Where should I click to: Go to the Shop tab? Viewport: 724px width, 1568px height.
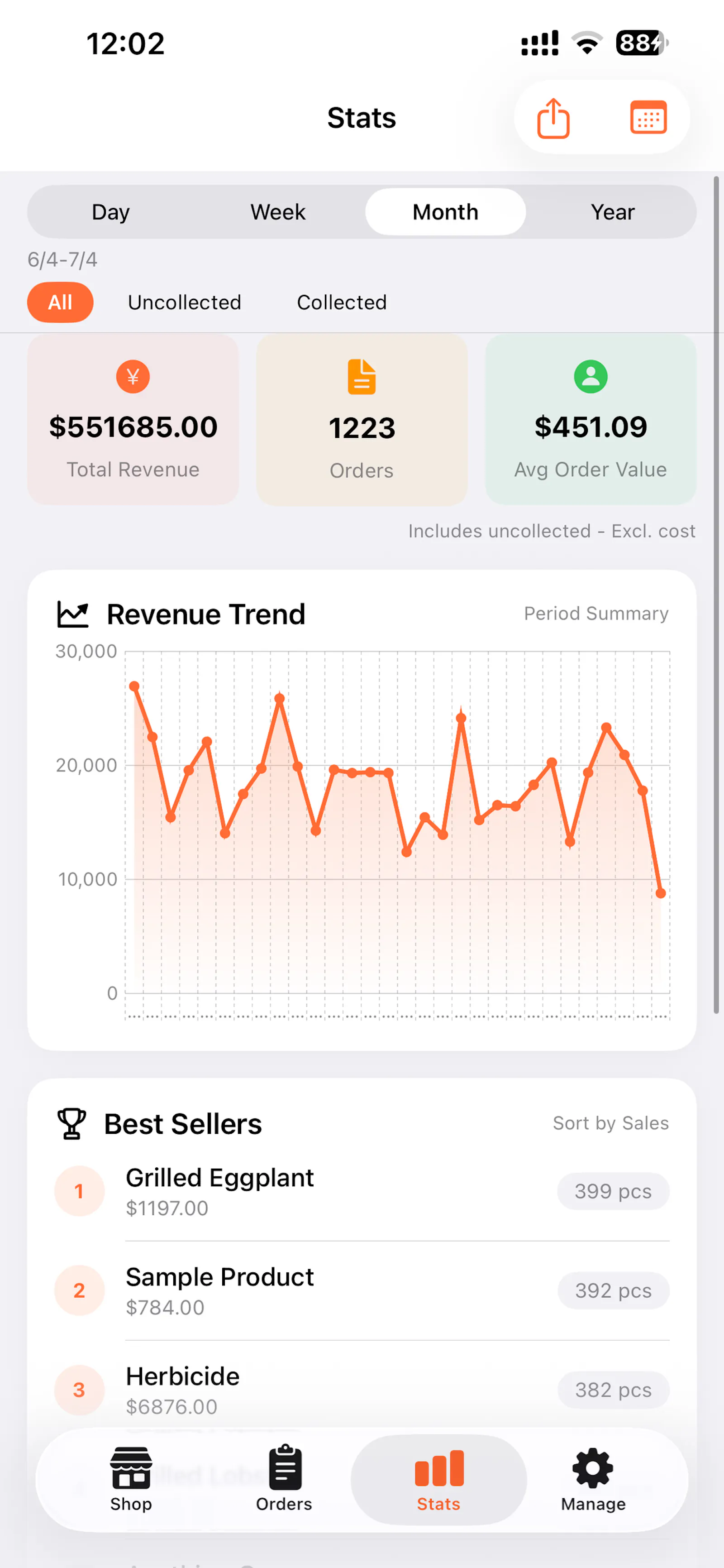coord(131,1480)
